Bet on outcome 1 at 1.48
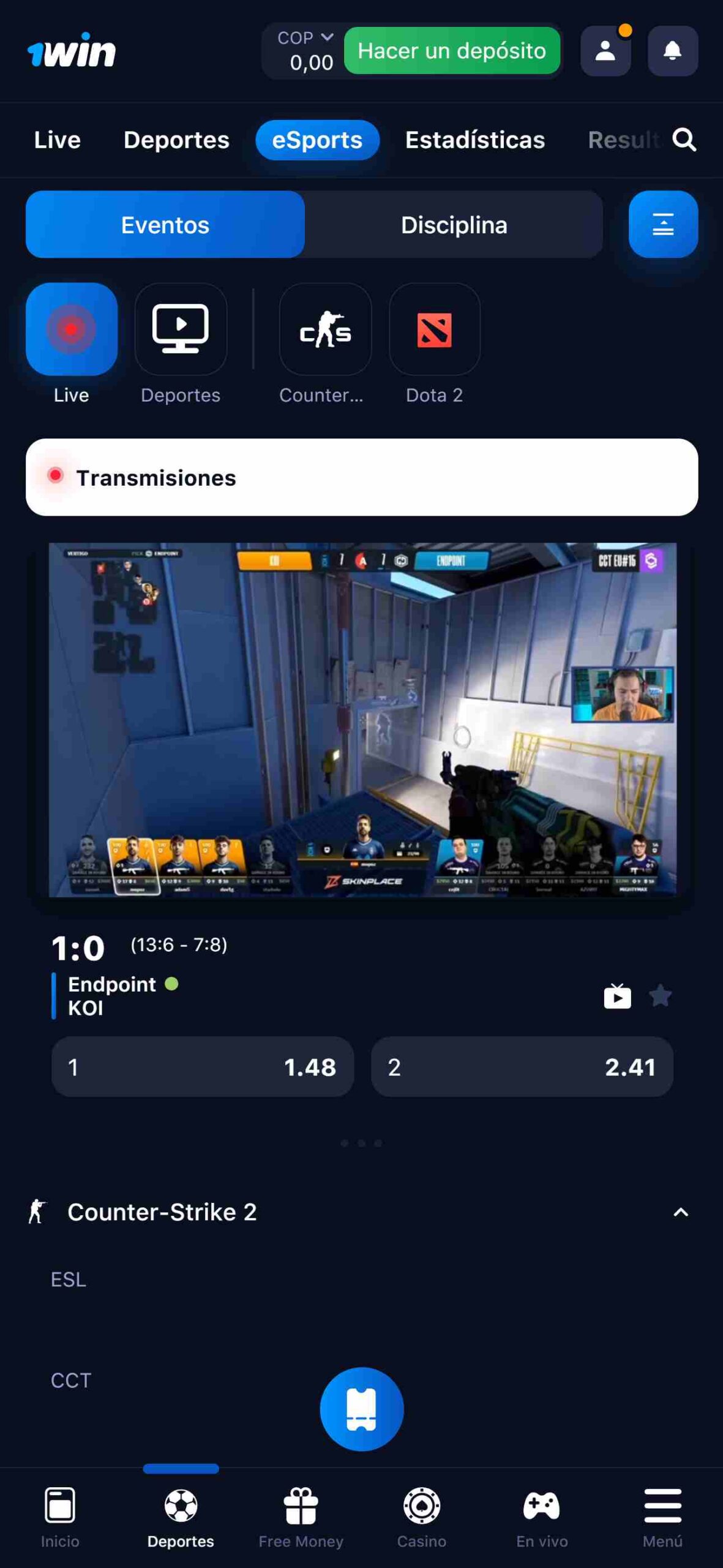Viewport: 723px width, 1568px height. (203, 1067)
